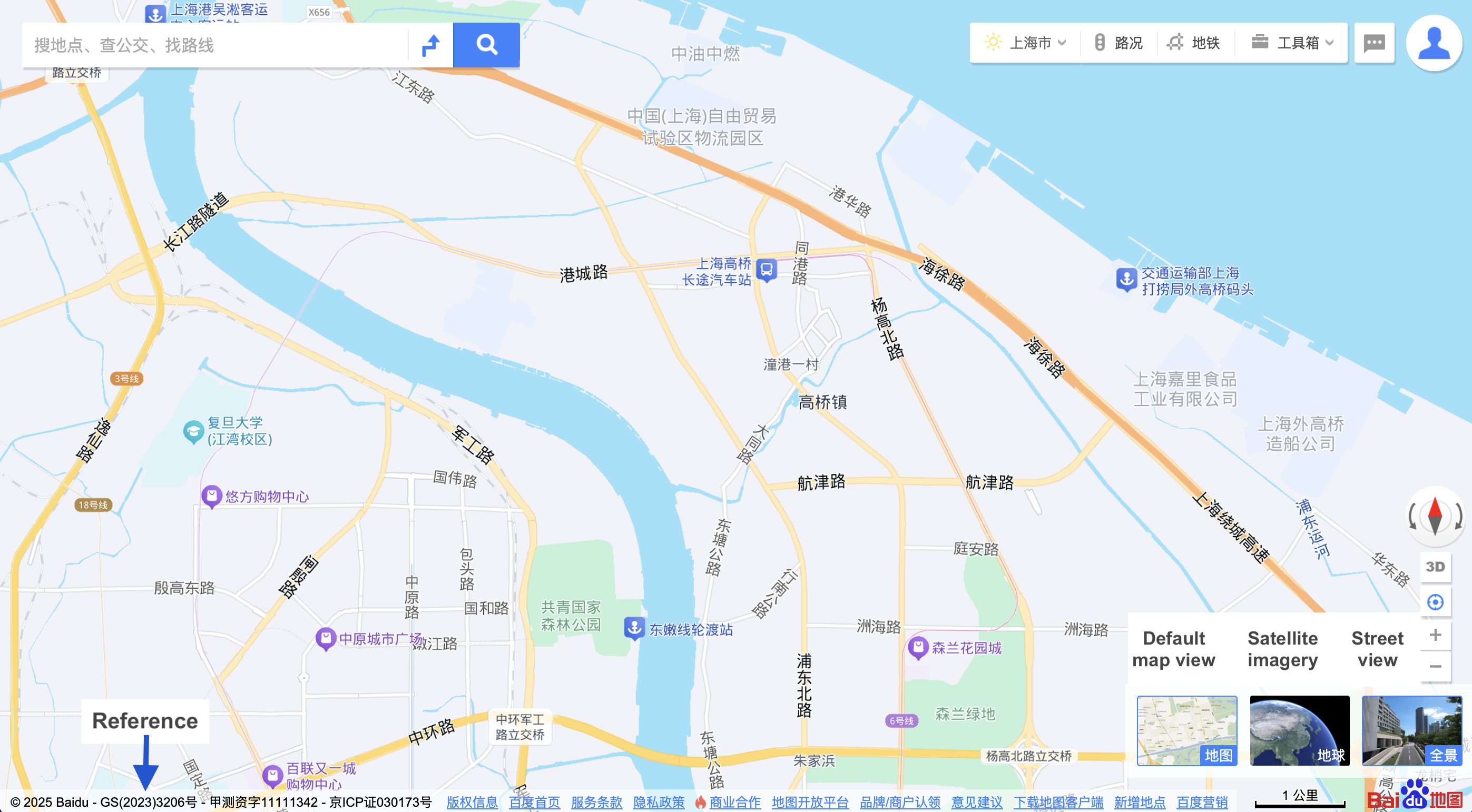Reset map orientation via compass

tap(1435, 516)
